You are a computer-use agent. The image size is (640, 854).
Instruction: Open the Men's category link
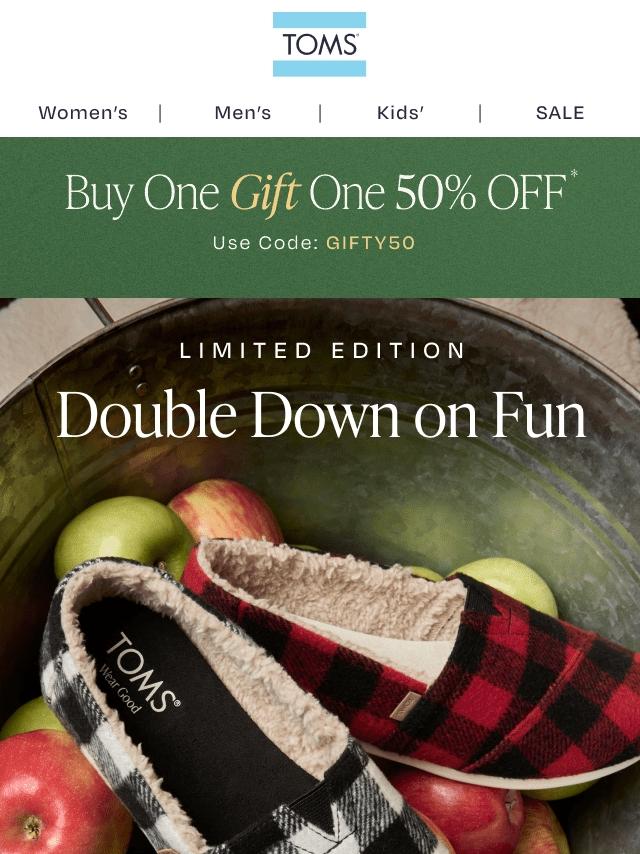point(243,113)
